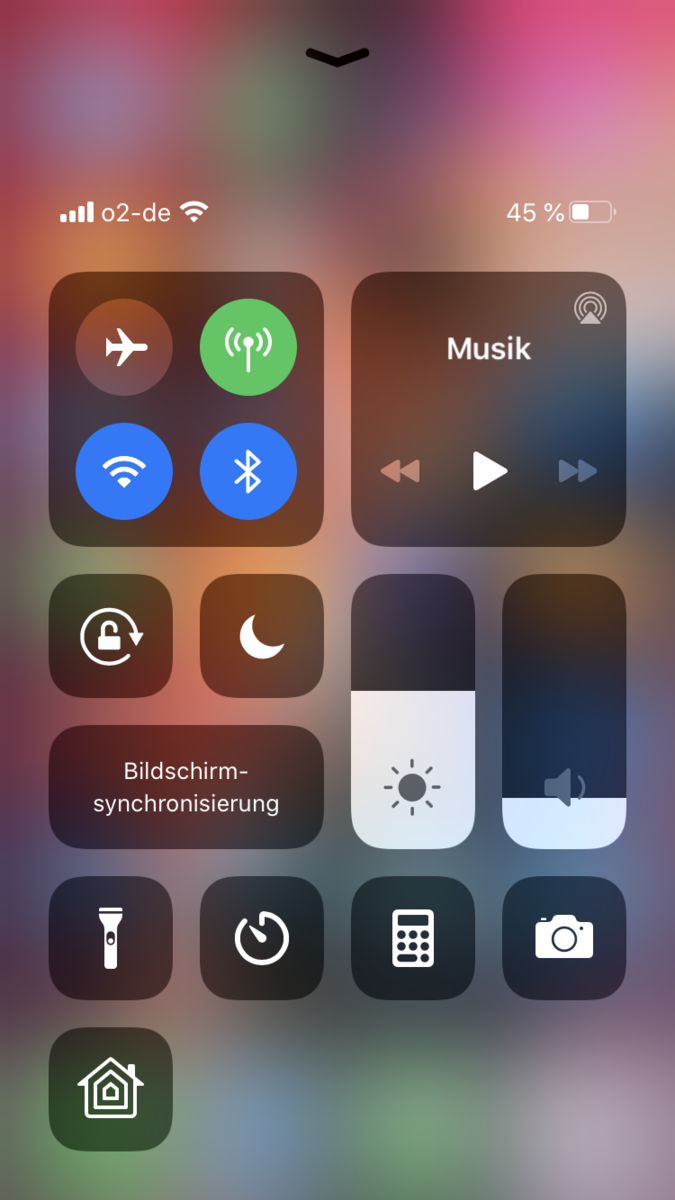
Task: Toggle the rotation lock
Action: pos(111,636)
